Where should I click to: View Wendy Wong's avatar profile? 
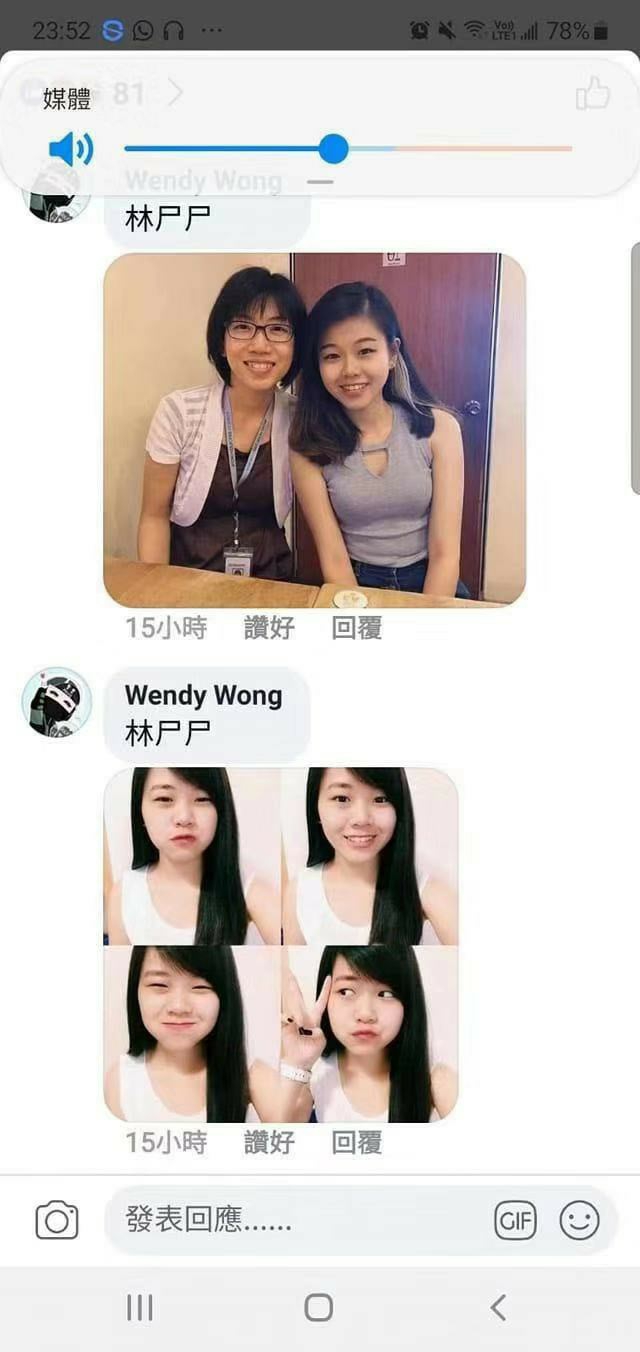pyautogui.click(x=57, y=702)
